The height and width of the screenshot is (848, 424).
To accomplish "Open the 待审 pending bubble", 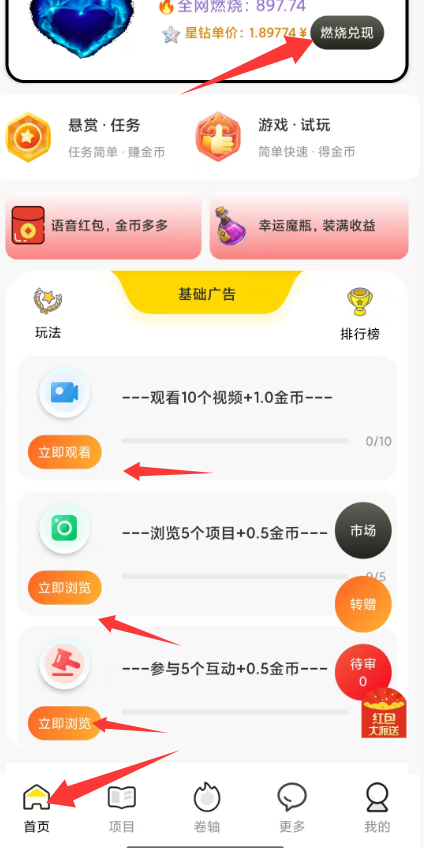I will (x=363, y=672).
